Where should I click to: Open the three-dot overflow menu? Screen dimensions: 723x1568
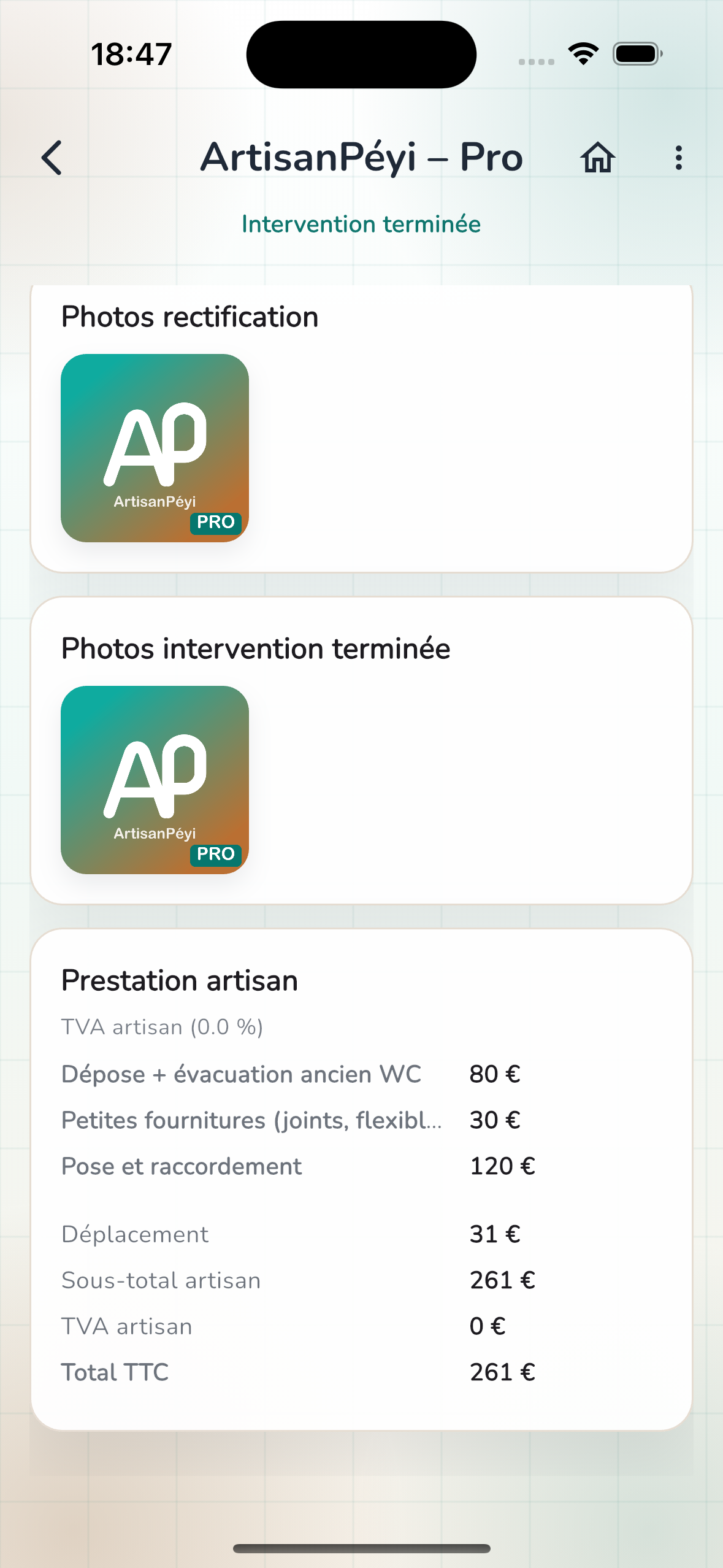[x=677, y=158]
